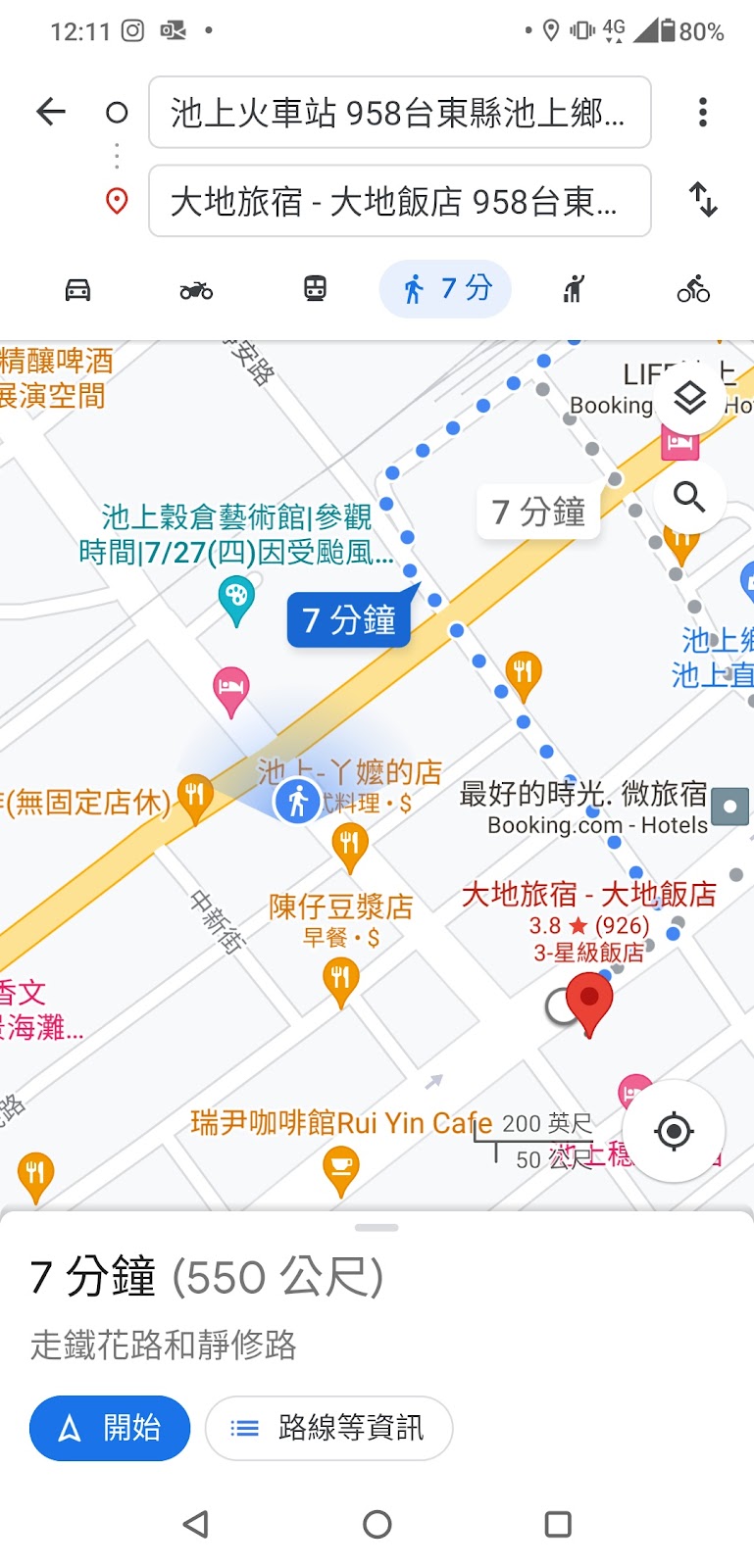Open the overflow menu with three dots

(703, 113)
